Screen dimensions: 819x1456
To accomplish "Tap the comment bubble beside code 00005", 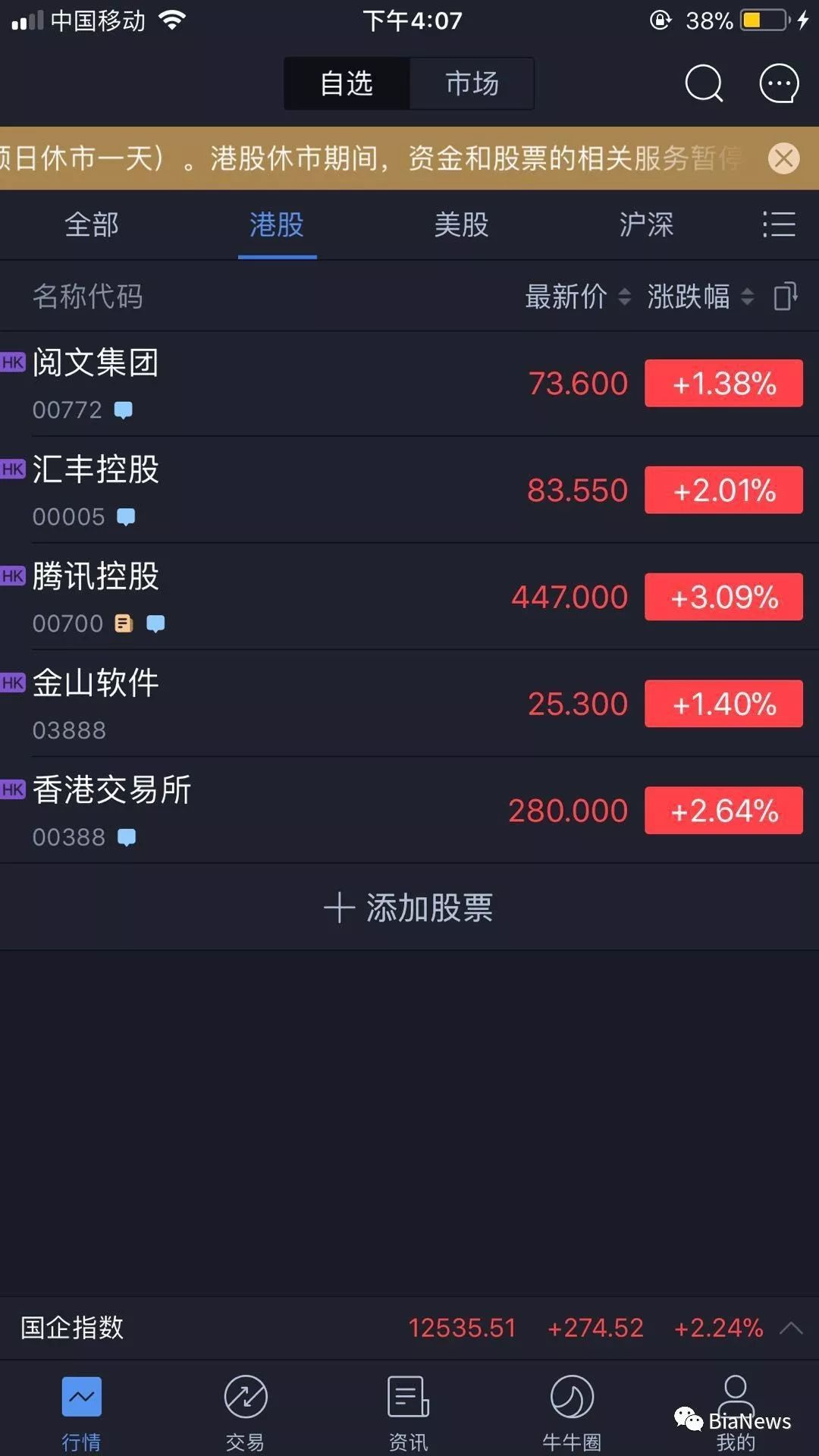I will click(x=127, y=516).
